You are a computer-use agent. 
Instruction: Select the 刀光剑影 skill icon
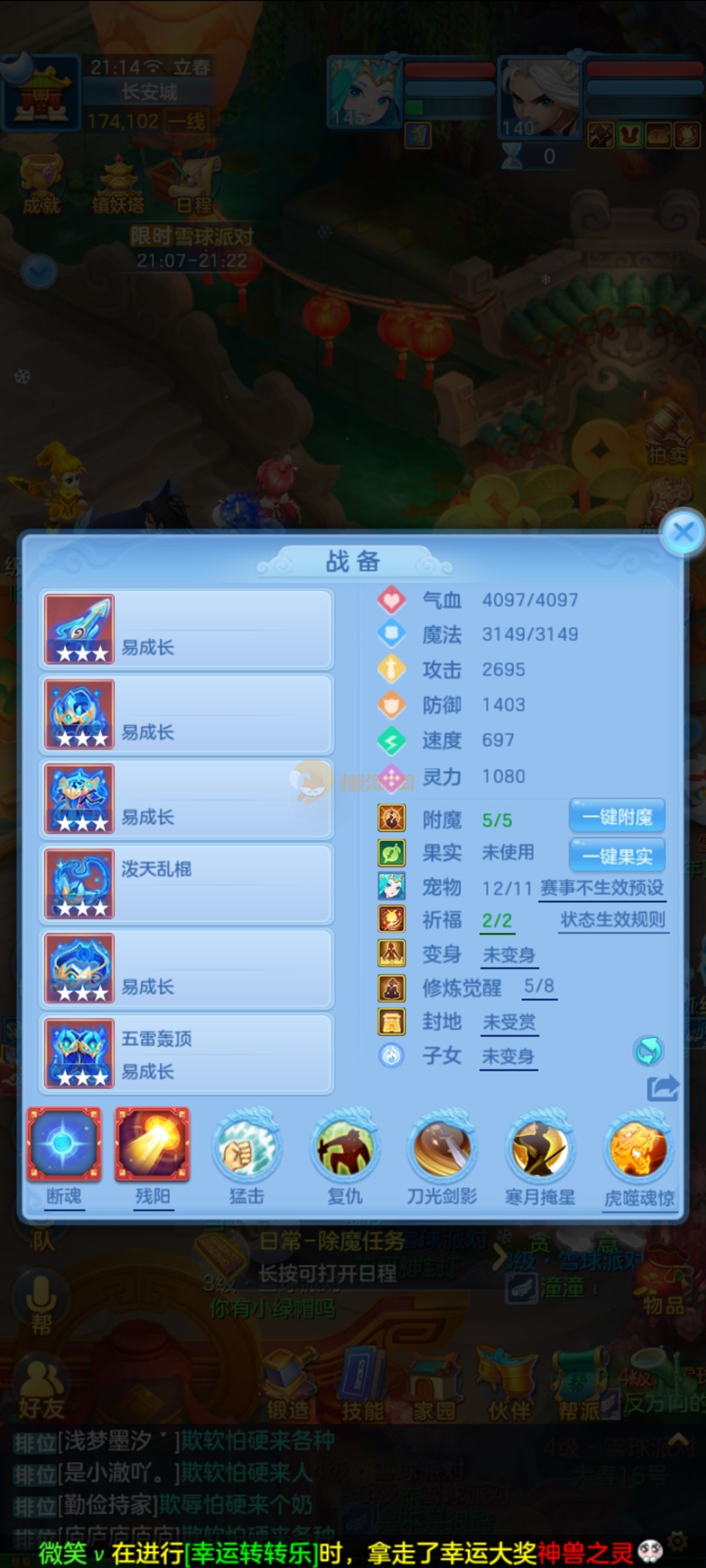pos(442,1149)
